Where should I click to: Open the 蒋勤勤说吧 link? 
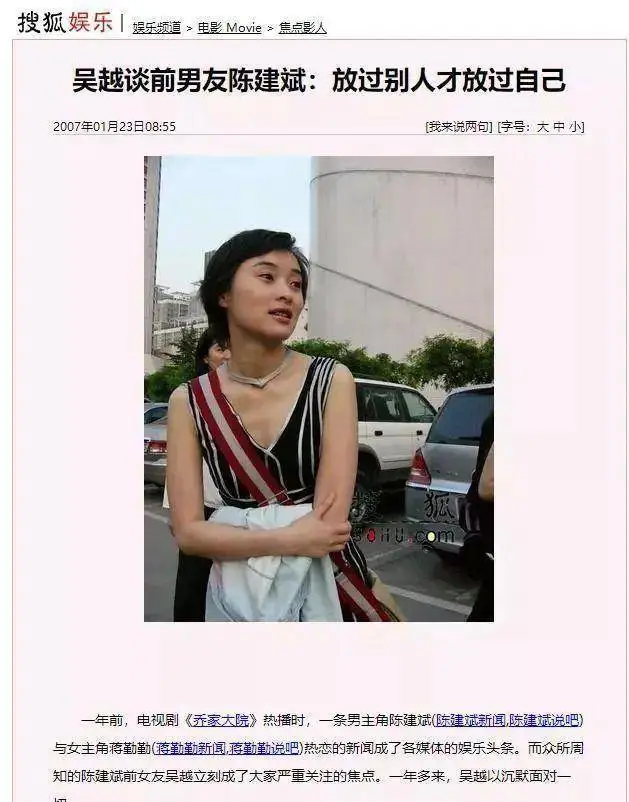[x=264, y=747]
